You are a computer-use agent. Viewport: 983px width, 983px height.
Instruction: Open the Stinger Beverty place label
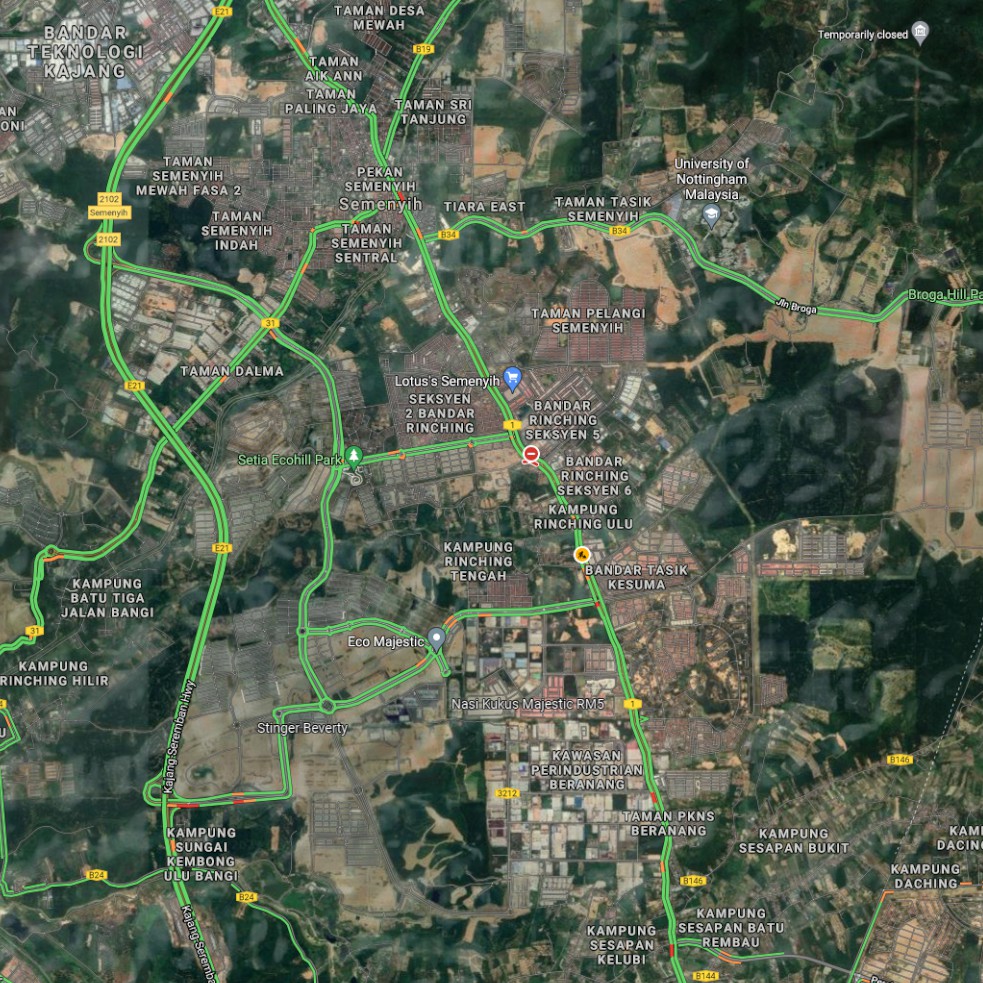tap(302, 728)
